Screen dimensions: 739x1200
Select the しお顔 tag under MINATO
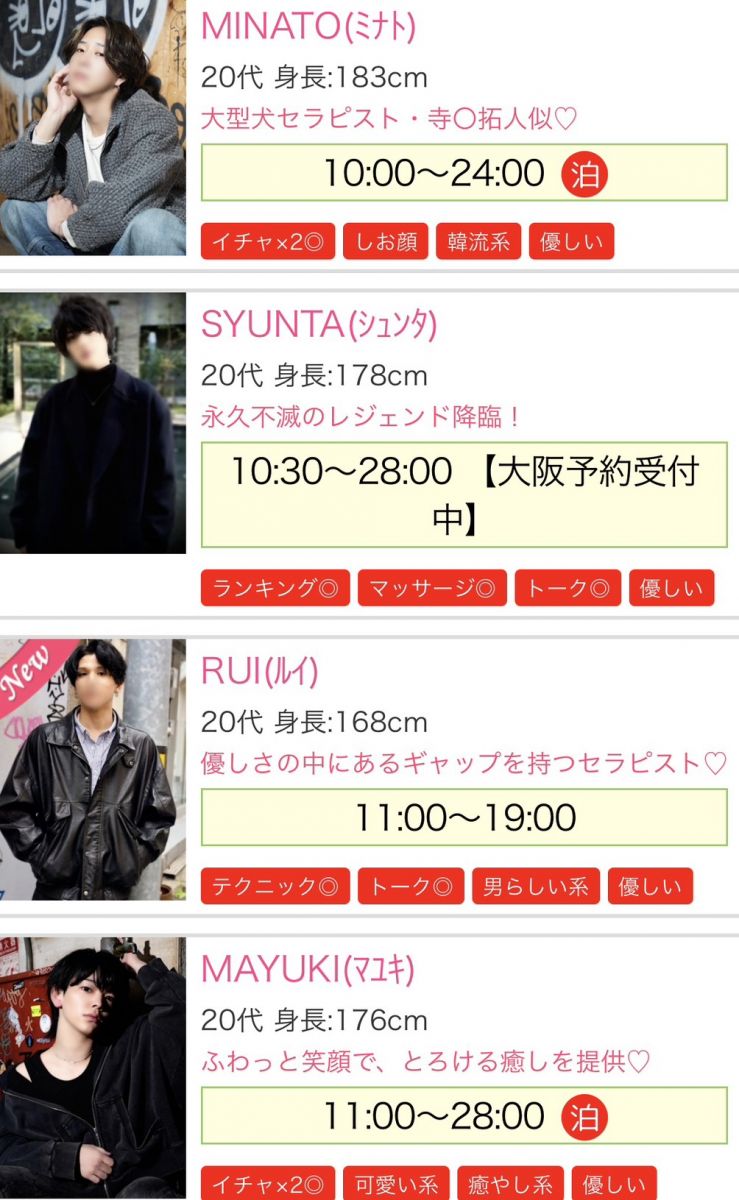(x=385, y=242)
